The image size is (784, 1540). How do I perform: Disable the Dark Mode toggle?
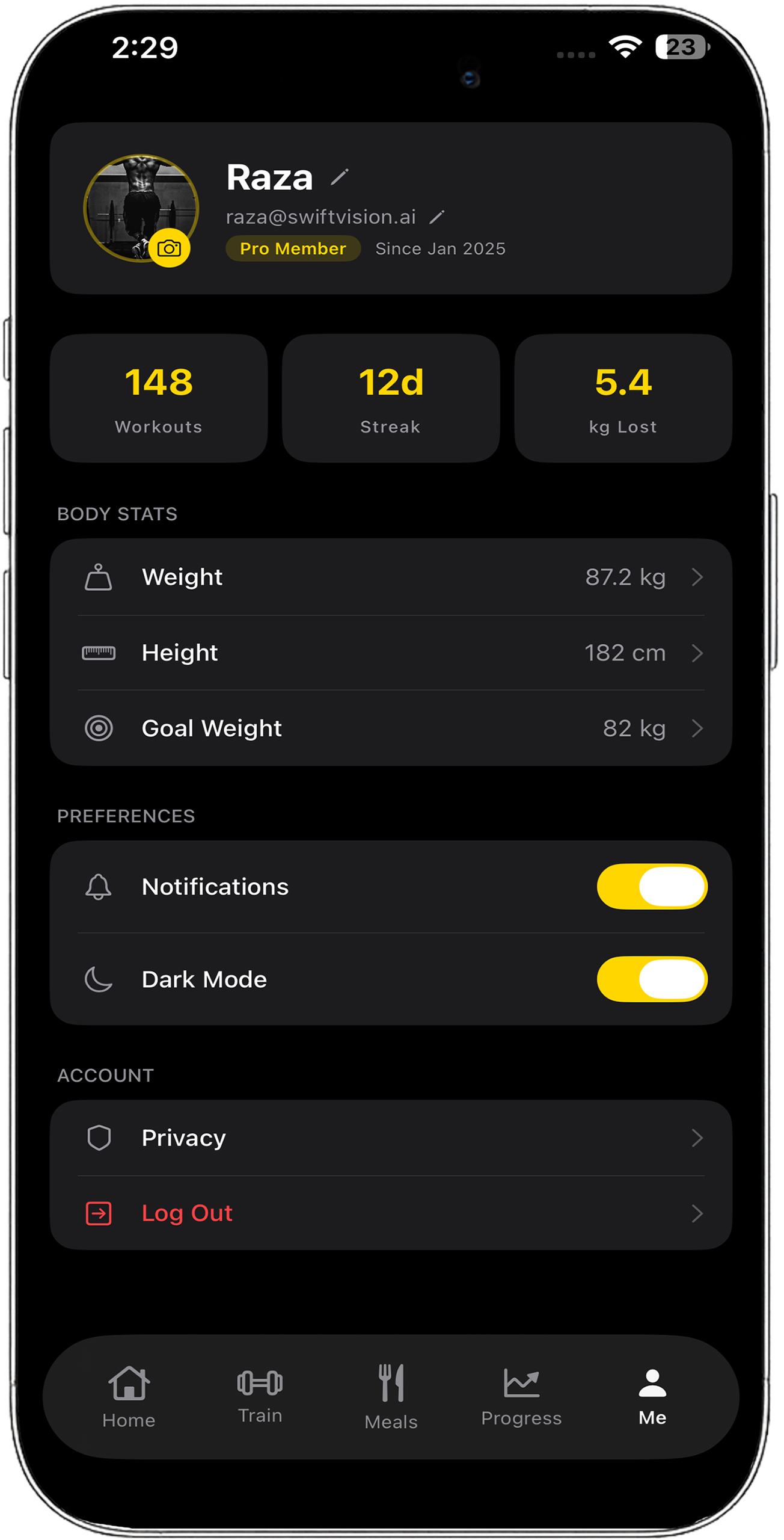tap(652, 979)
